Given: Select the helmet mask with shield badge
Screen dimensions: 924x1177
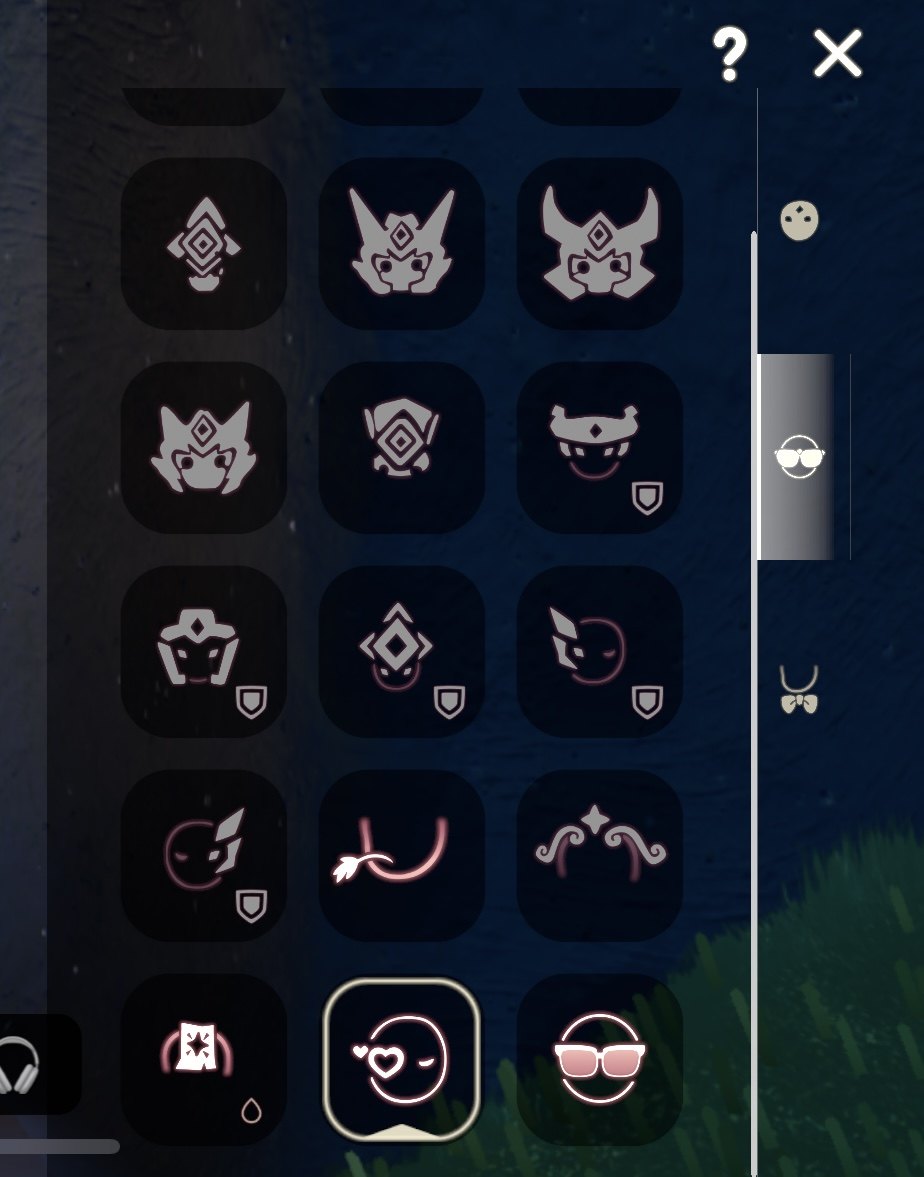Looking at the screenshot, I should (204, 651).
